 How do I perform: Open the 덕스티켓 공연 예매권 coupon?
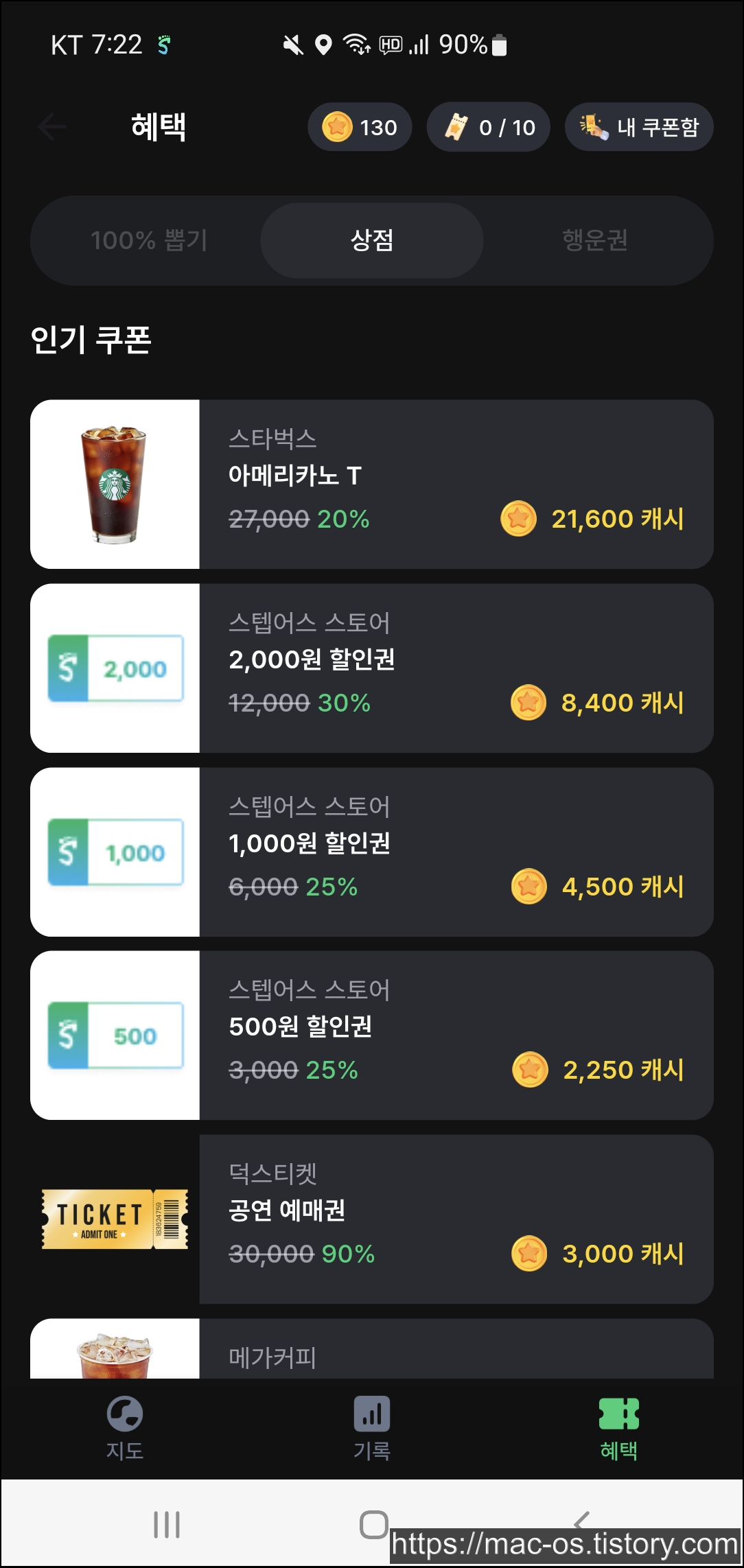click(x=371, y=1219)
